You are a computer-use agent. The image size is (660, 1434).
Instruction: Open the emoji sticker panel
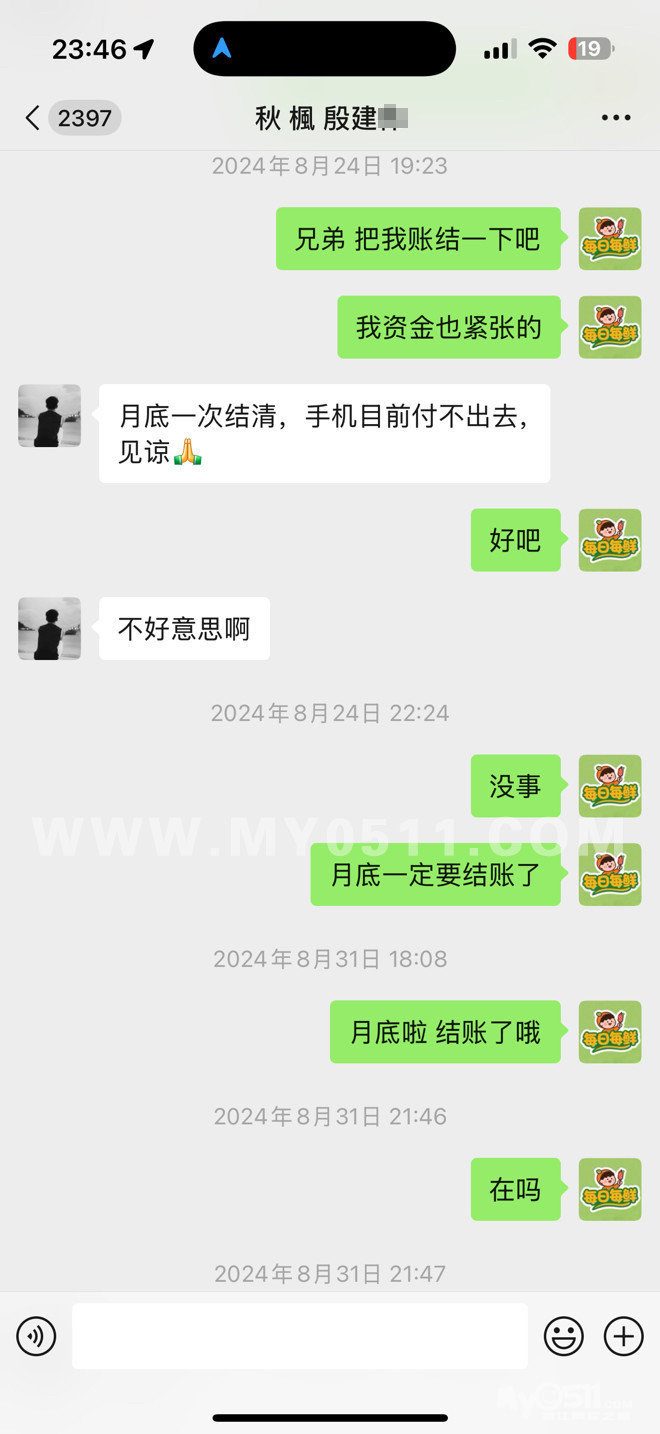(x=564, y=1336)
